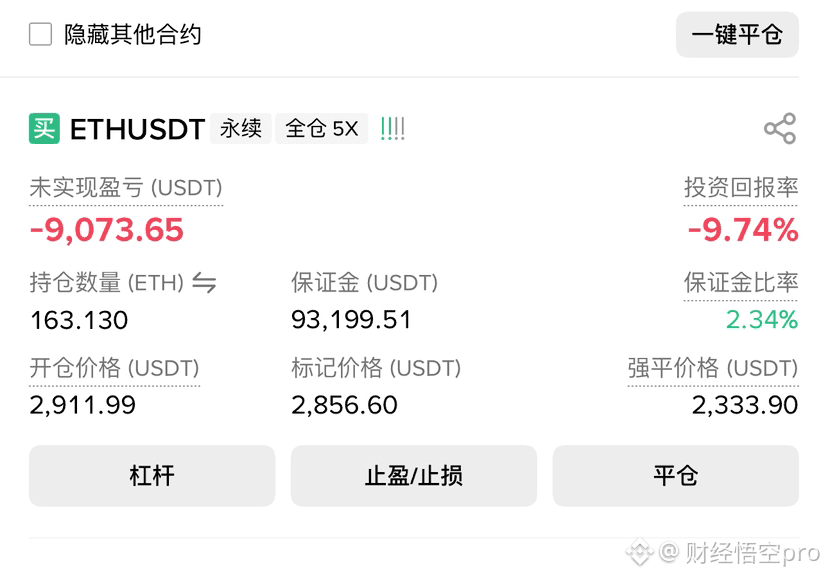
Task: Show 保证金比率 explanation
Action: [740, 283]
